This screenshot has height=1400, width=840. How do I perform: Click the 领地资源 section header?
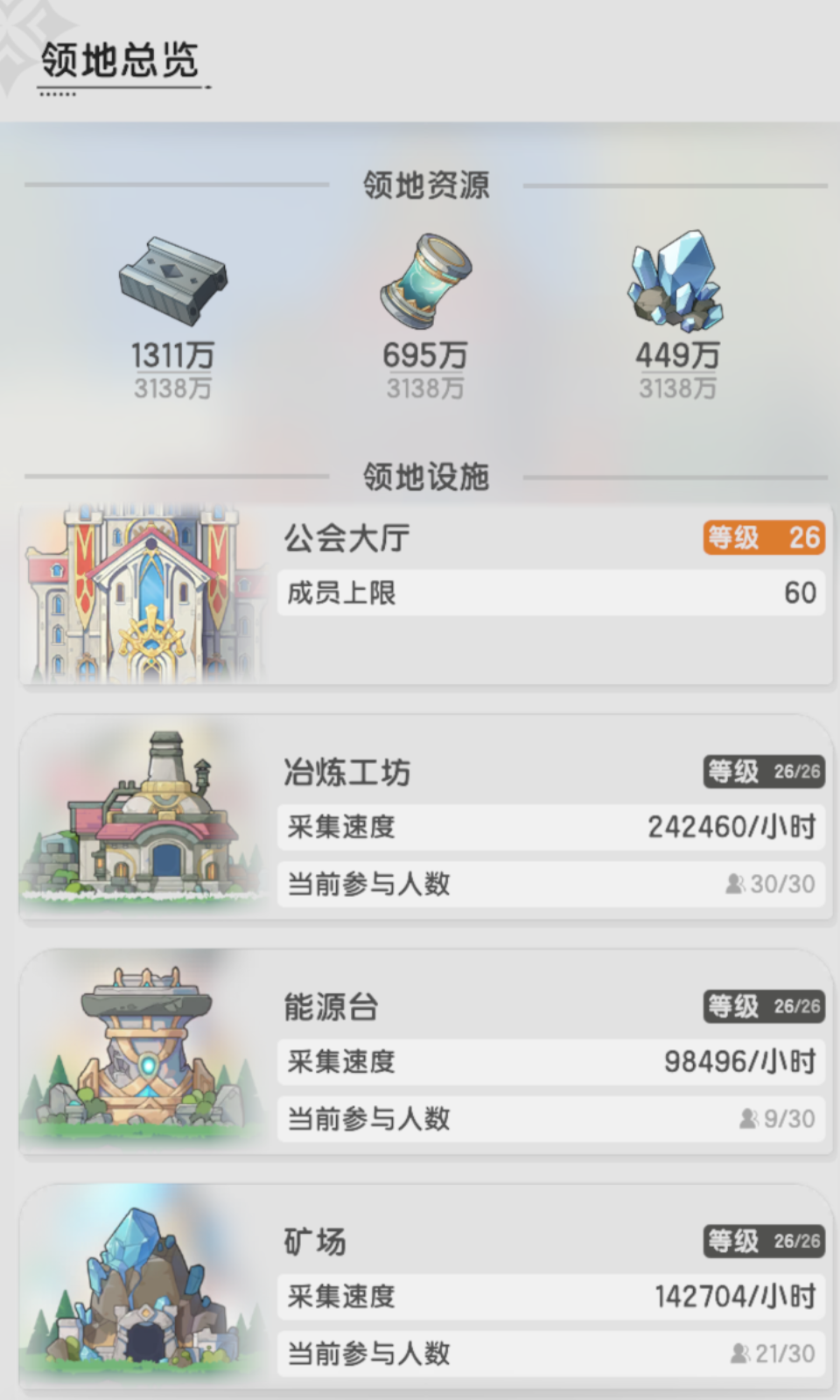[x=426, y=184]
